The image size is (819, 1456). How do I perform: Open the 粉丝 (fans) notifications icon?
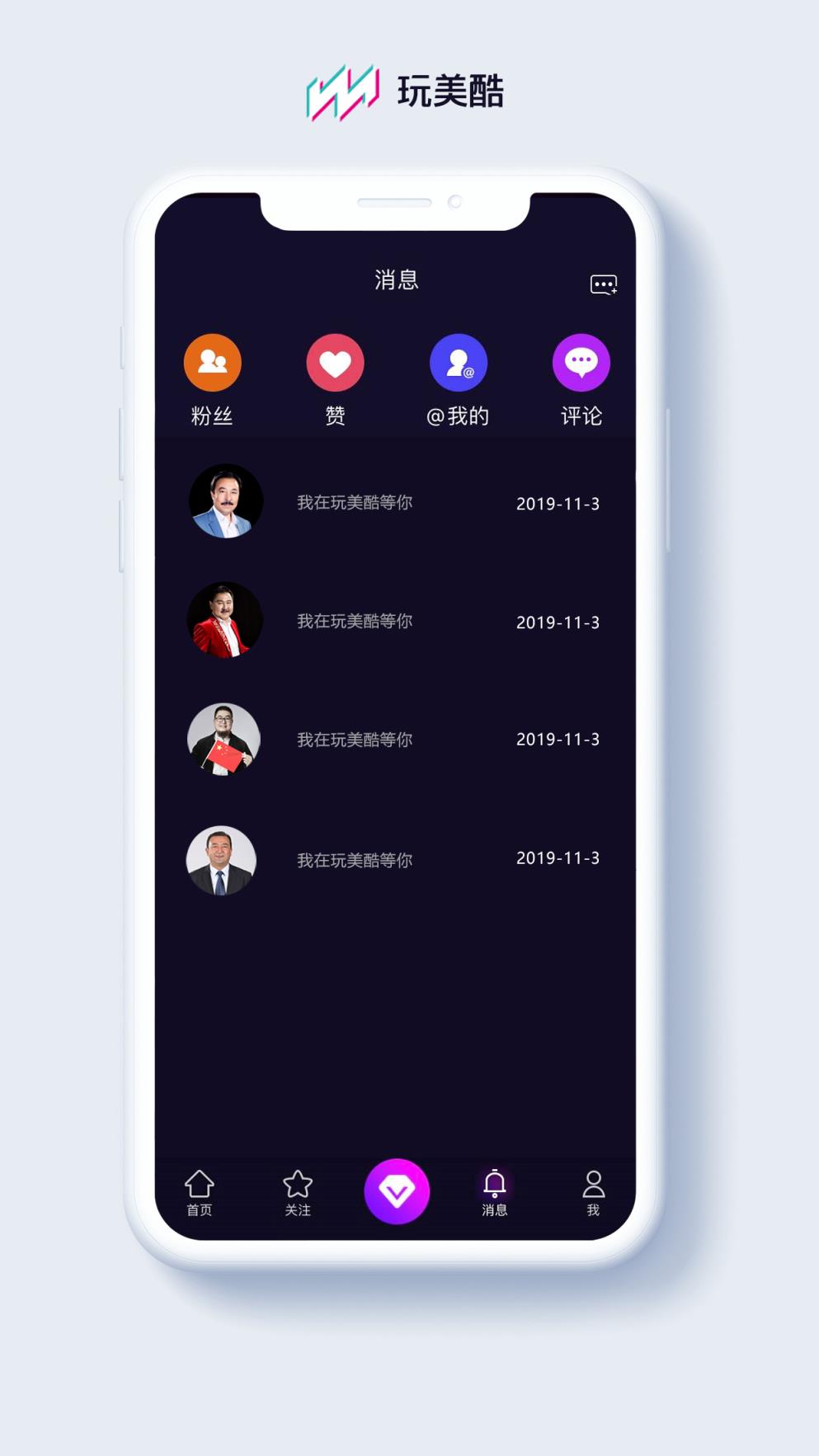click(x=214, y=362)
